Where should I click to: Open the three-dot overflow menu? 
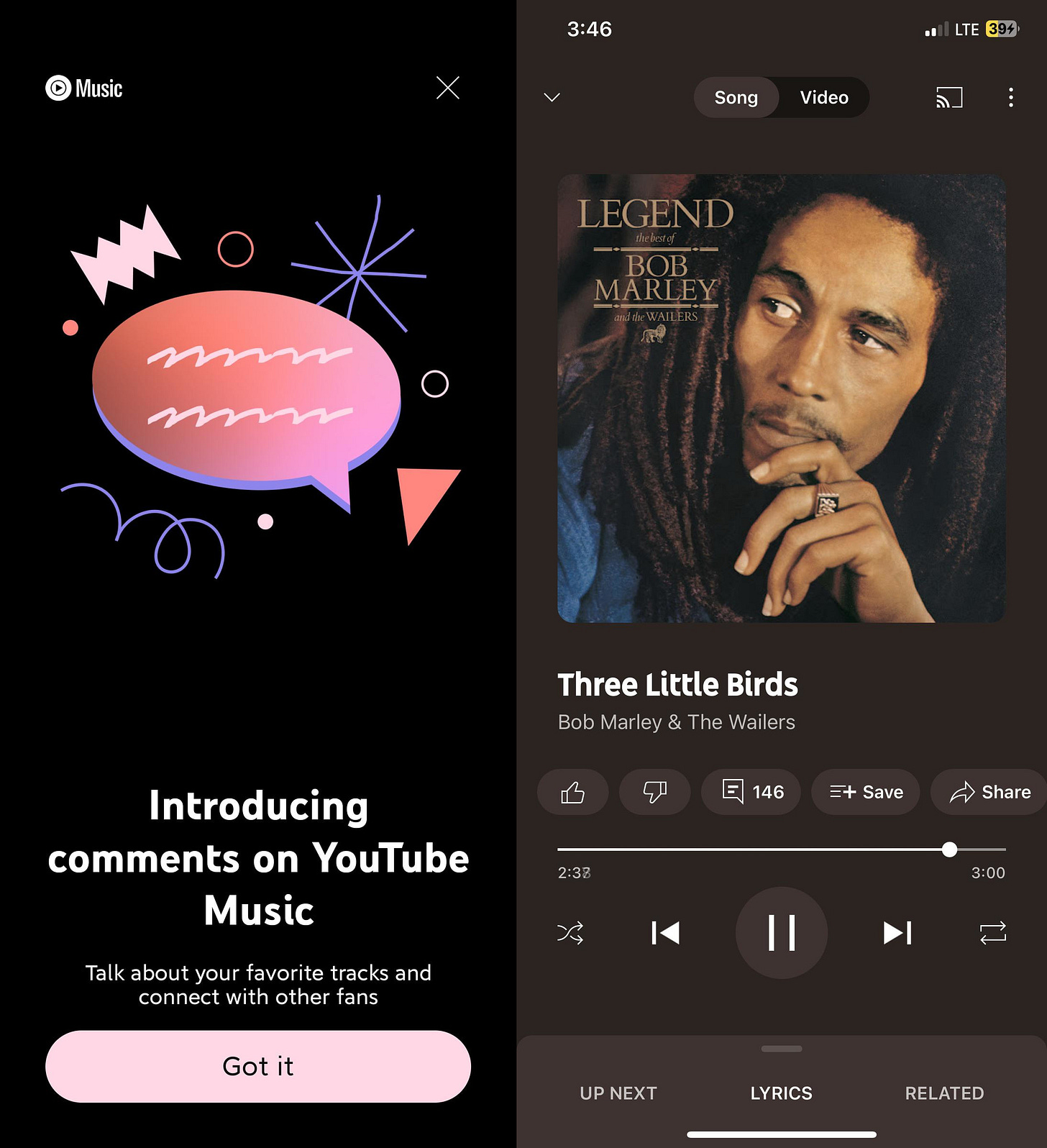click(1010, 97)
